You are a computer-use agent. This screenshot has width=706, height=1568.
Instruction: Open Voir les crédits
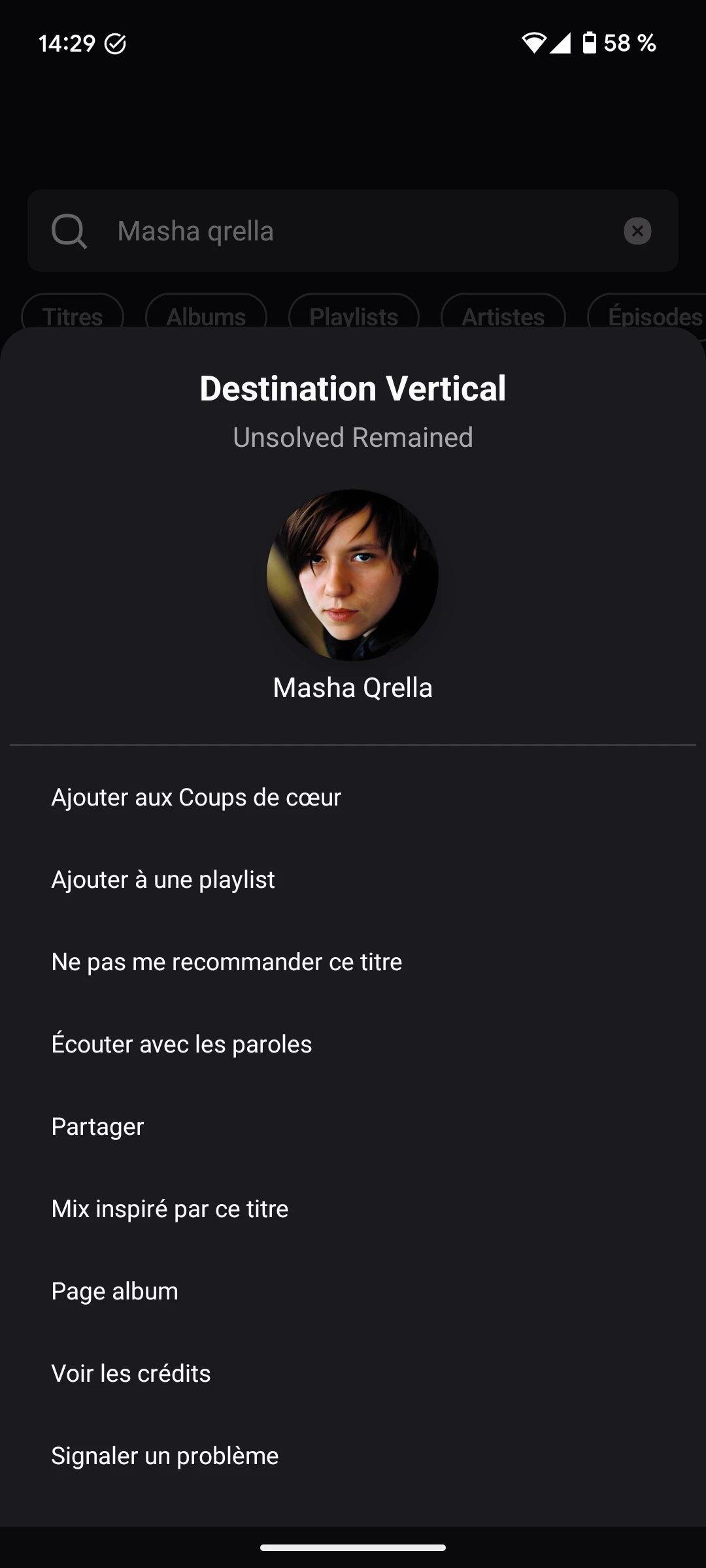[x=131, y=1373]
